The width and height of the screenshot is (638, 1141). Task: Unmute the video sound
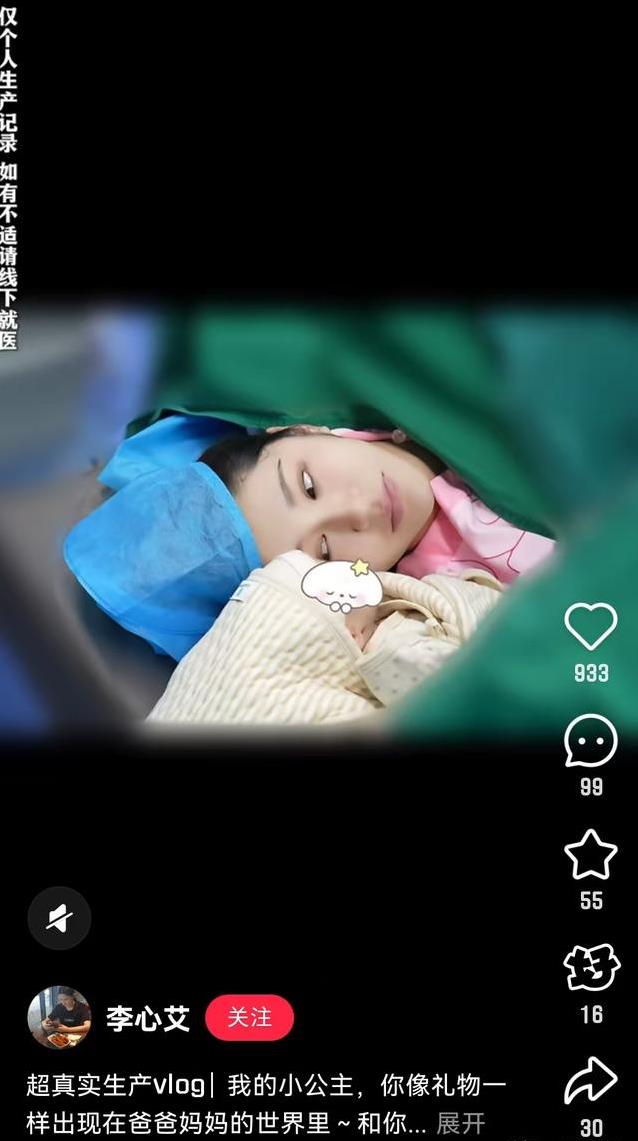click(x=59, y=918)
